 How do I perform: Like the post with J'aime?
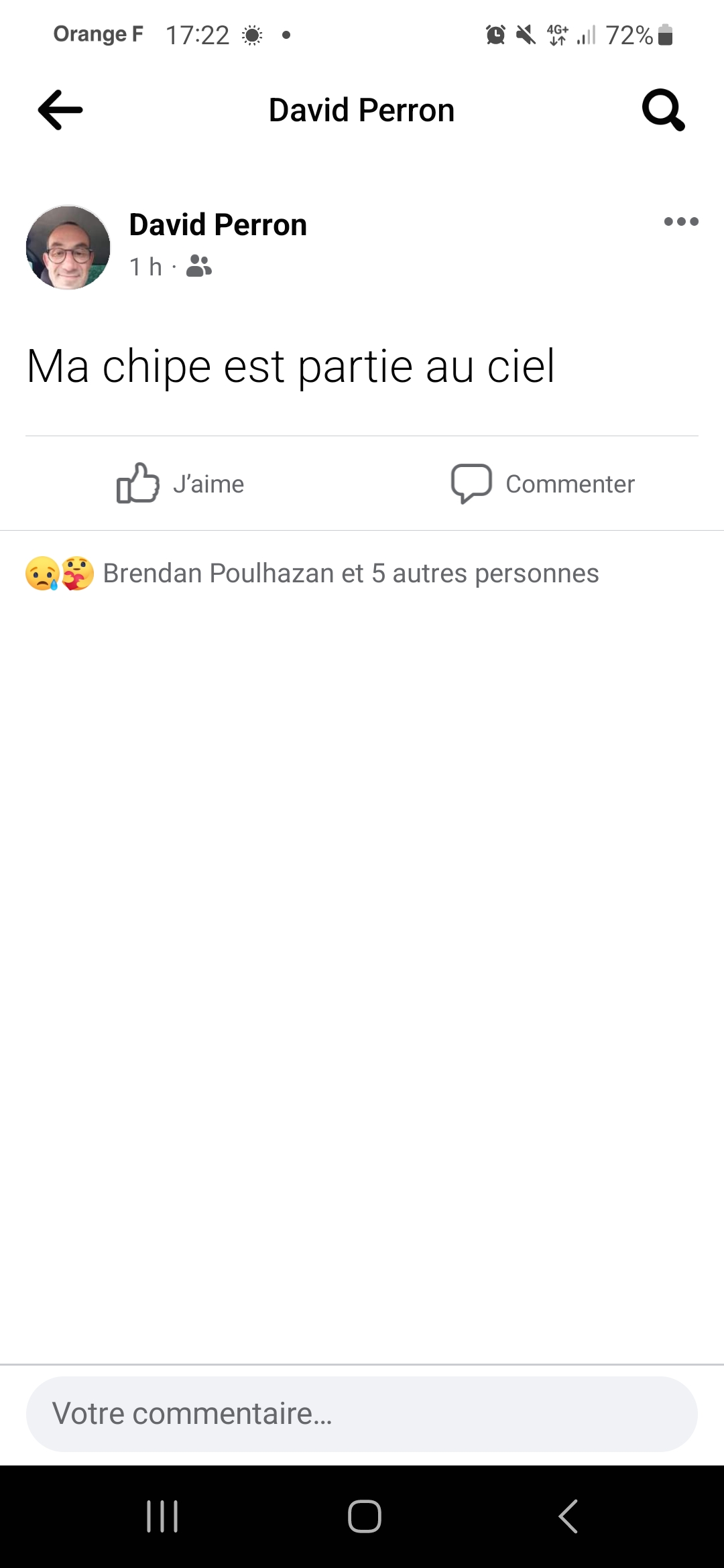point(181,483)
